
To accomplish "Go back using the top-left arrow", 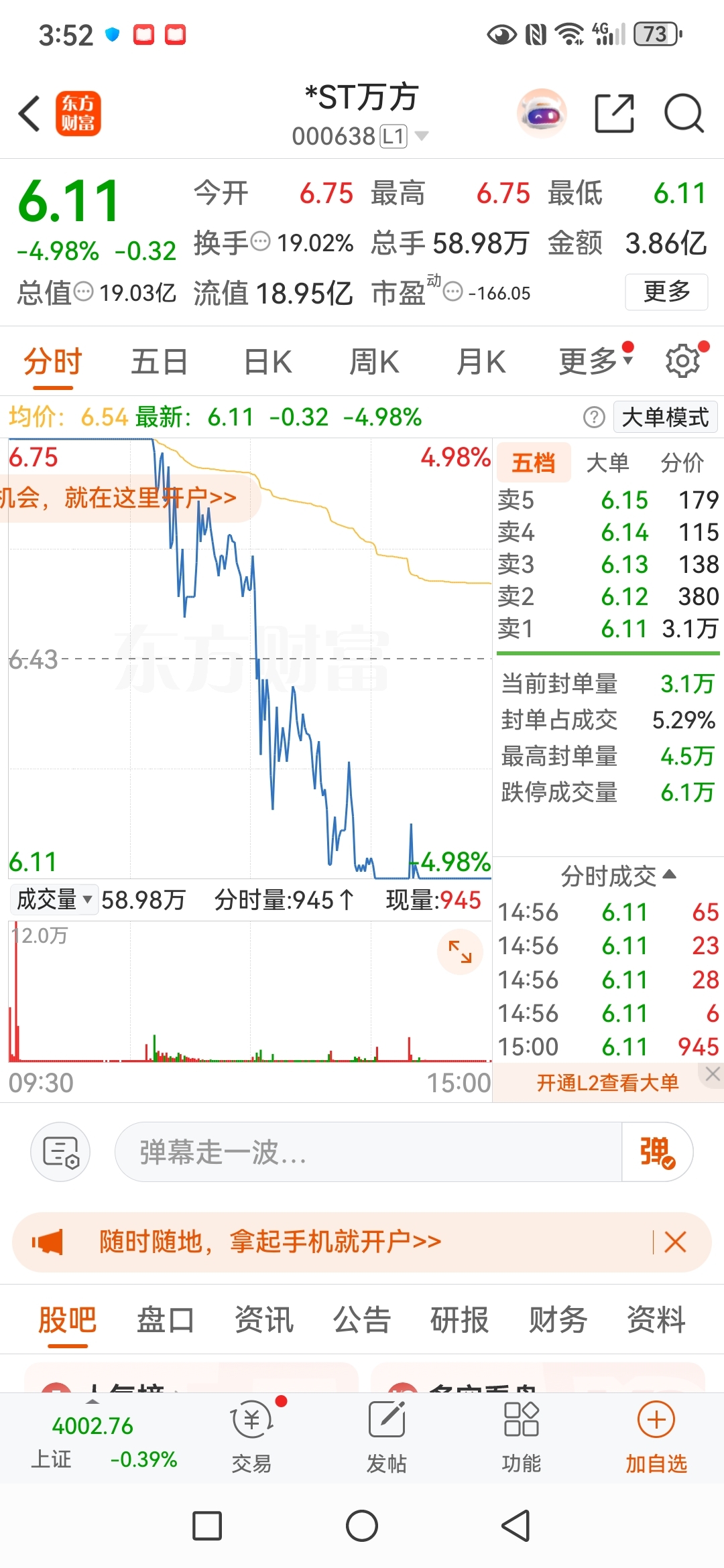I will (x=29, y=113).
